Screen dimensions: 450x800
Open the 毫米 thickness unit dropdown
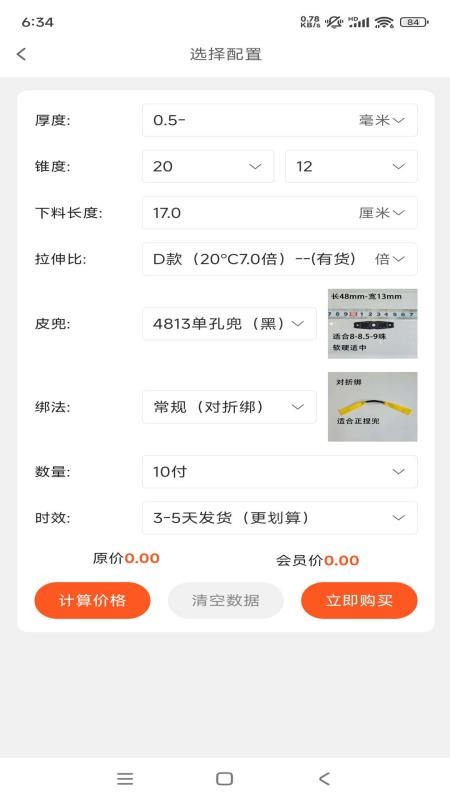382,120
